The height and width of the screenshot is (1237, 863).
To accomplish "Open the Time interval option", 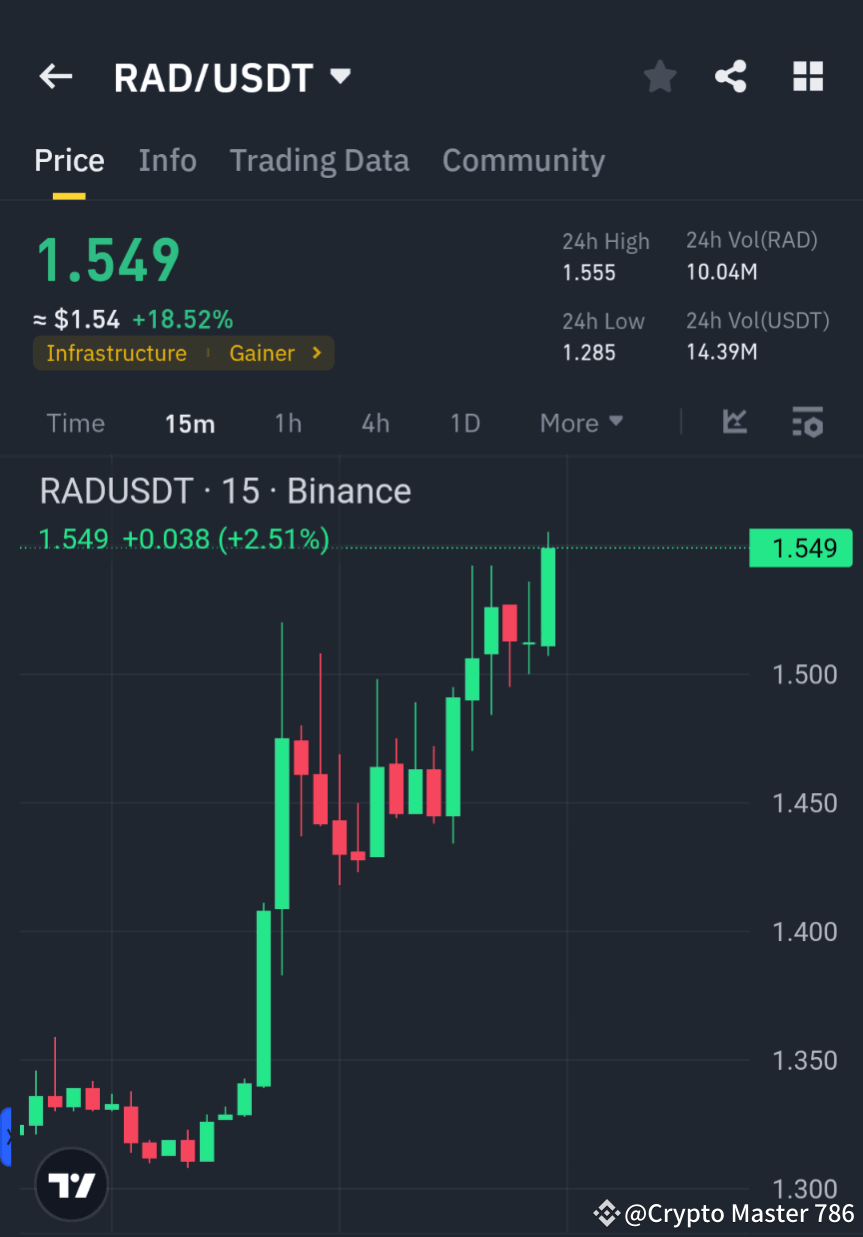I will click(x=75, y=422).
